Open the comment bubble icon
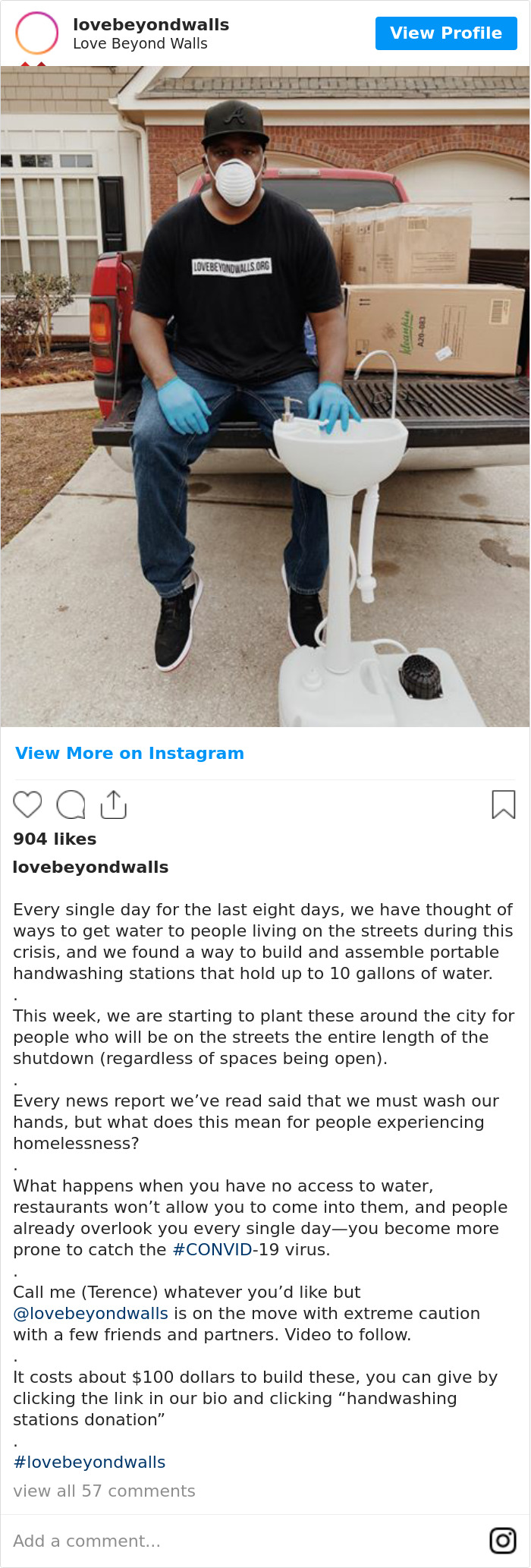The image size is (531, 1568). (71, 804)
